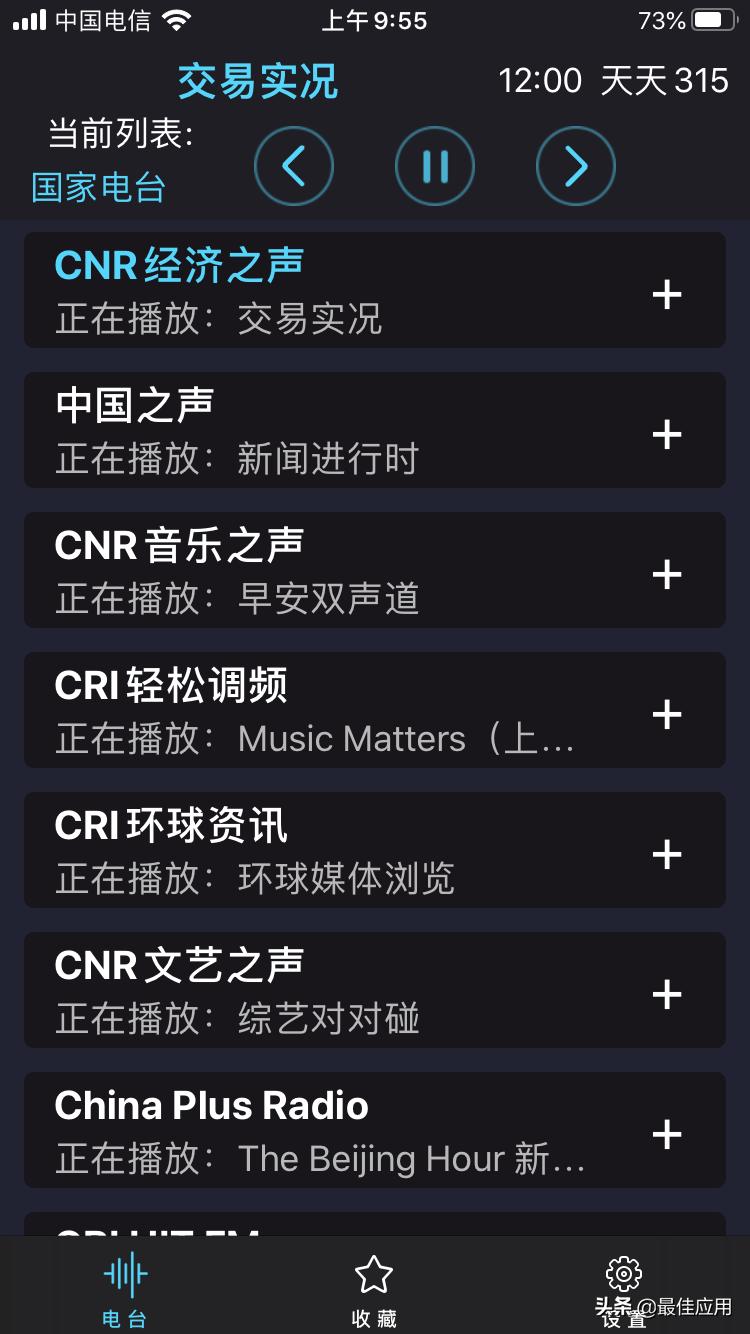
Task: Add China Plus Radio to favorites
Action: tap(666, 1134)
